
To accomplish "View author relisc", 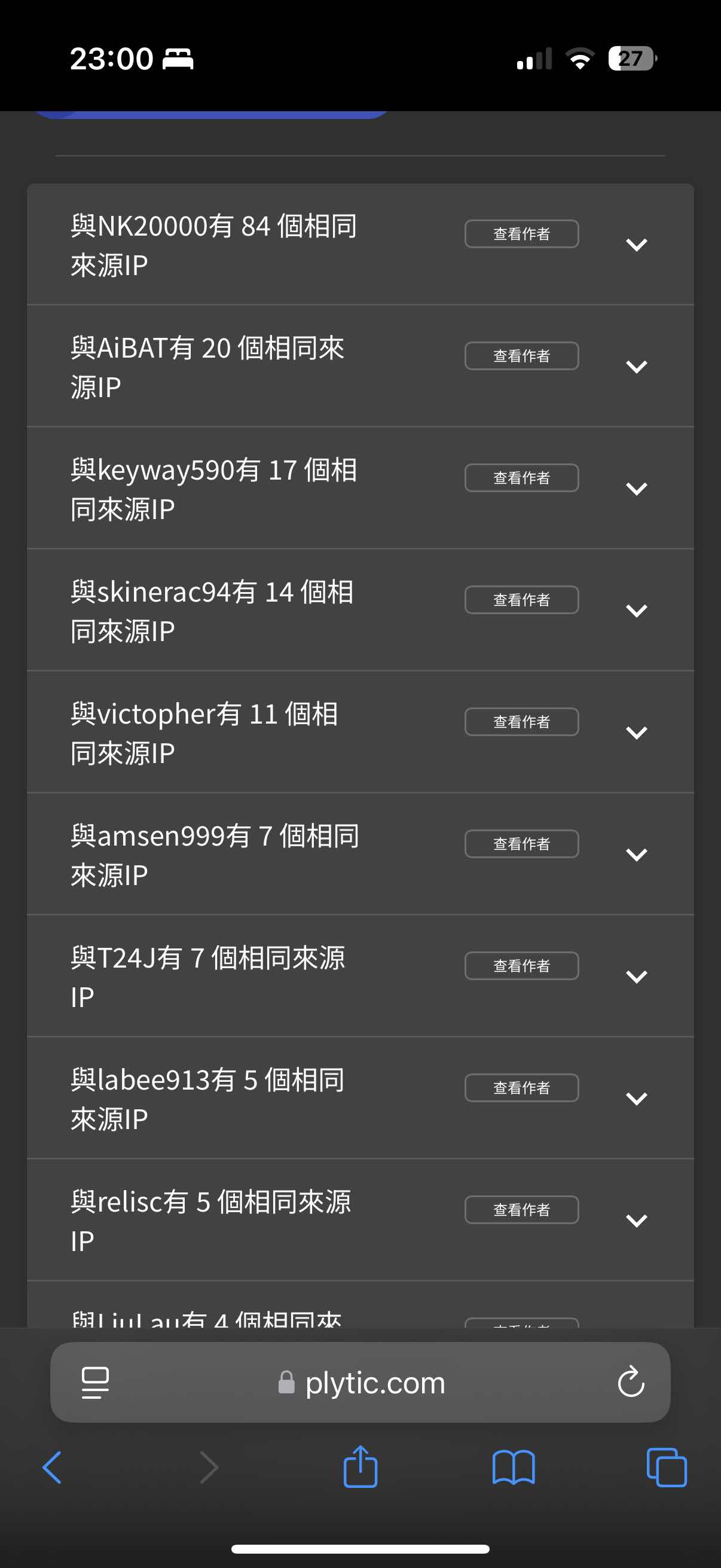I will tap(521, 1209).
